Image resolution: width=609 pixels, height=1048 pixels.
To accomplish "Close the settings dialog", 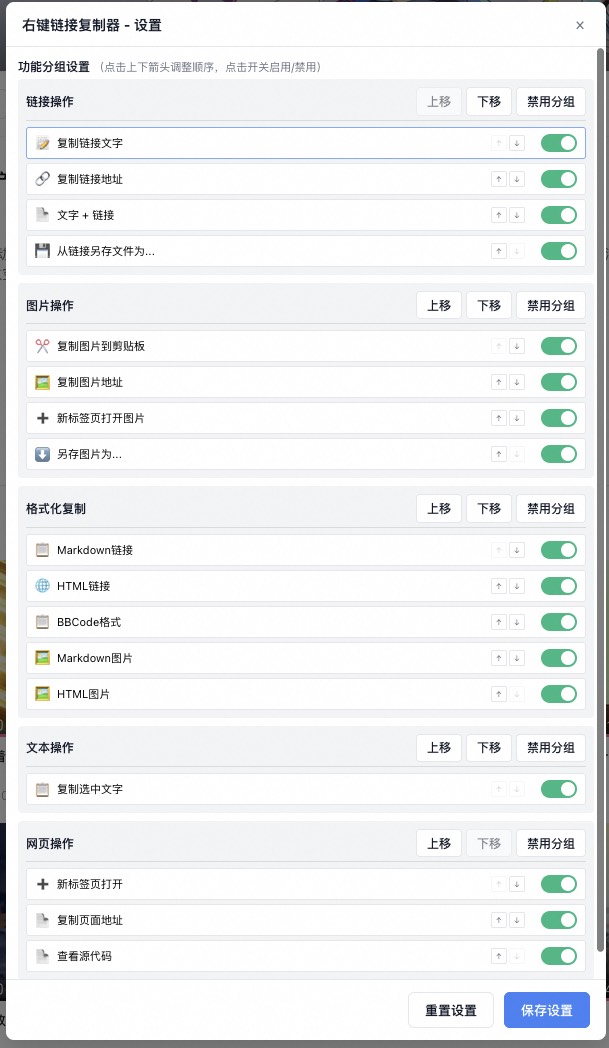I will (x=580, y=26).
